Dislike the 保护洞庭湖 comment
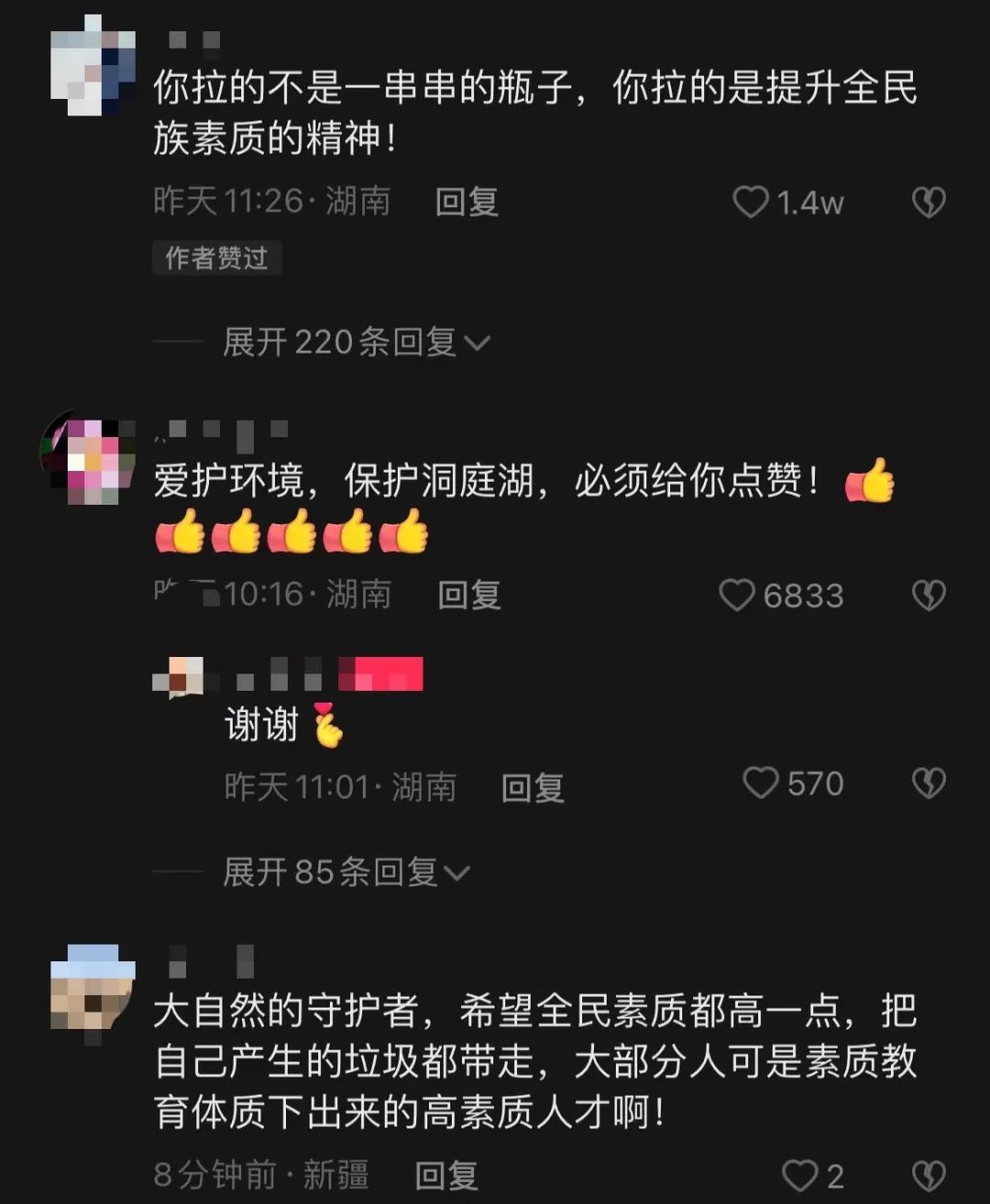Screen dimensions: 990x1204 929,596
